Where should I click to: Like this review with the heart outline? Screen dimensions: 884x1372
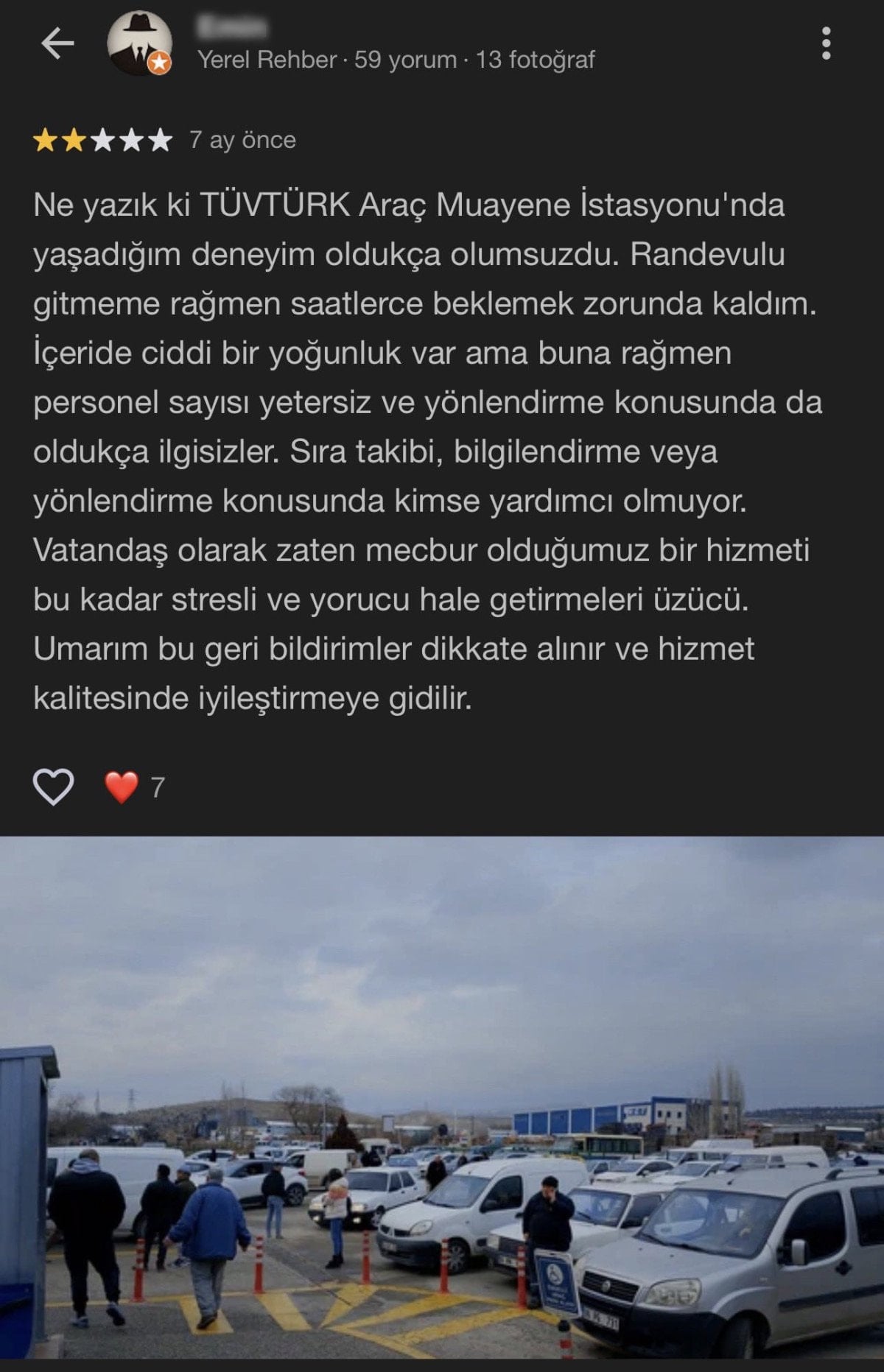54,787
